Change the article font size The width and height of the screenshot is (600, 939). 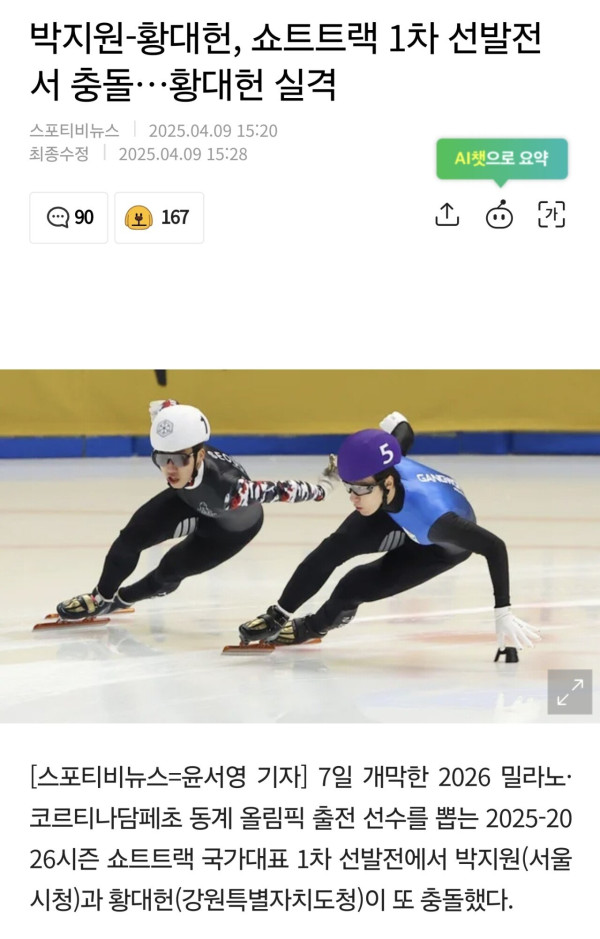tap(551, 214)
